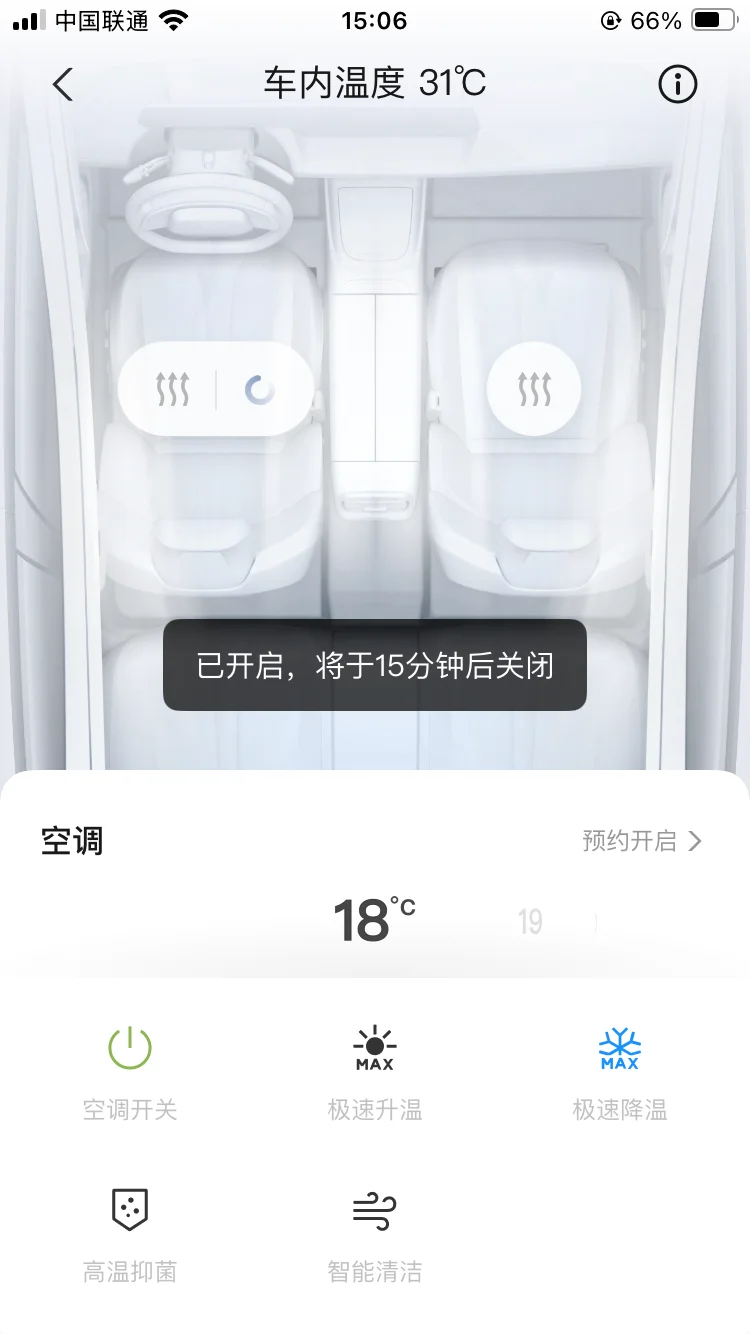Go back using the top-left arrow
Viewport: 750px width, 1334px height.
coord(63,85)
